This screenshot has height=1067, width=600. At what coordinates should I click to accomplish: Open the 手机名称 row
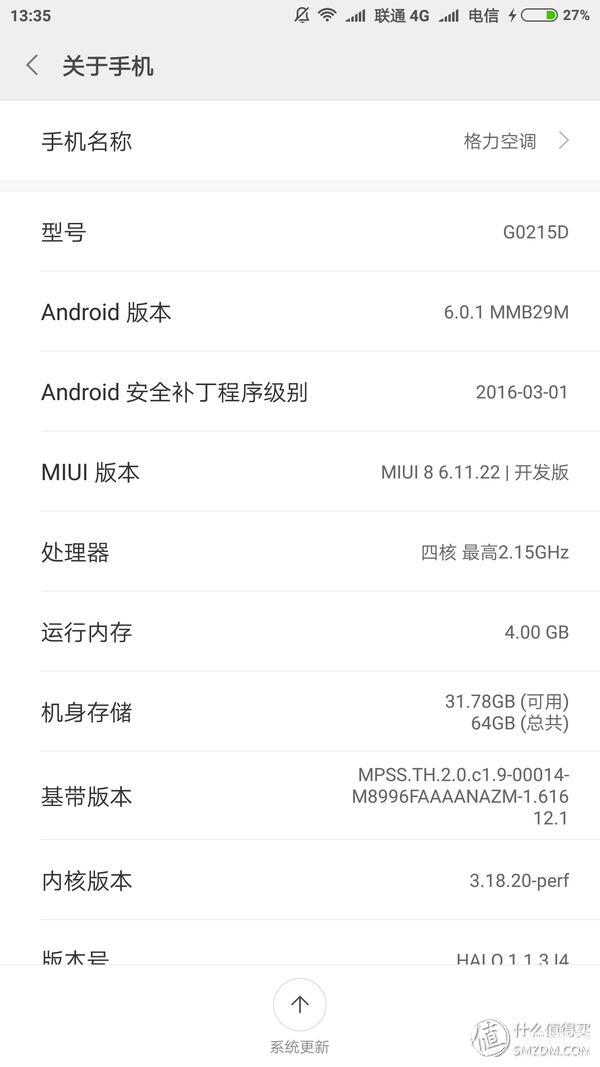click(x=300, y=141)
